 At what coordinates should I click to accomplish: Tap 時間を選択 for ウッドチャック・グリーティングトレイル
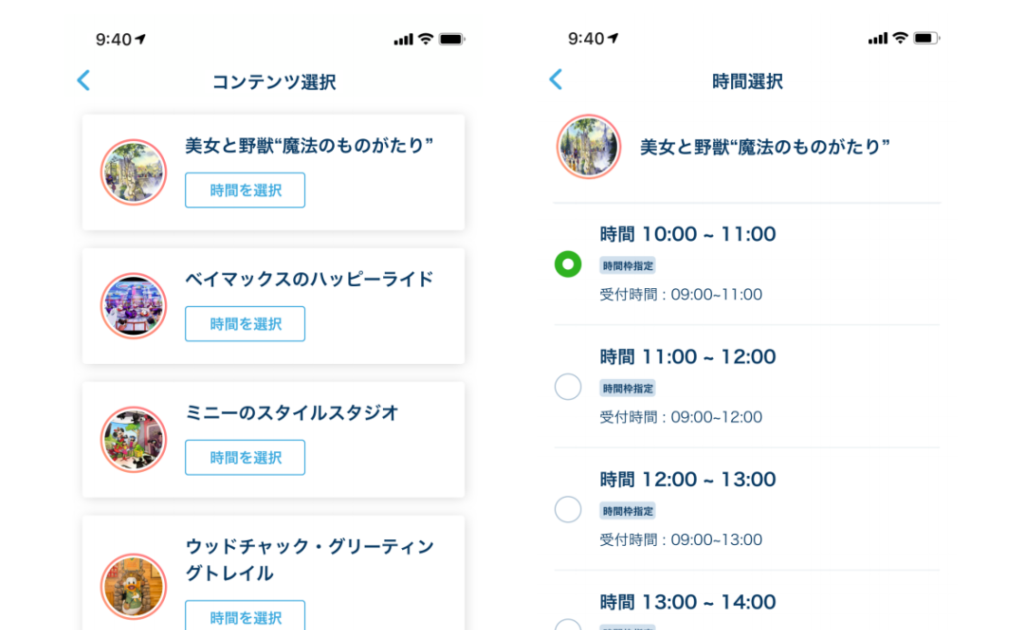(x=245, y=616)
